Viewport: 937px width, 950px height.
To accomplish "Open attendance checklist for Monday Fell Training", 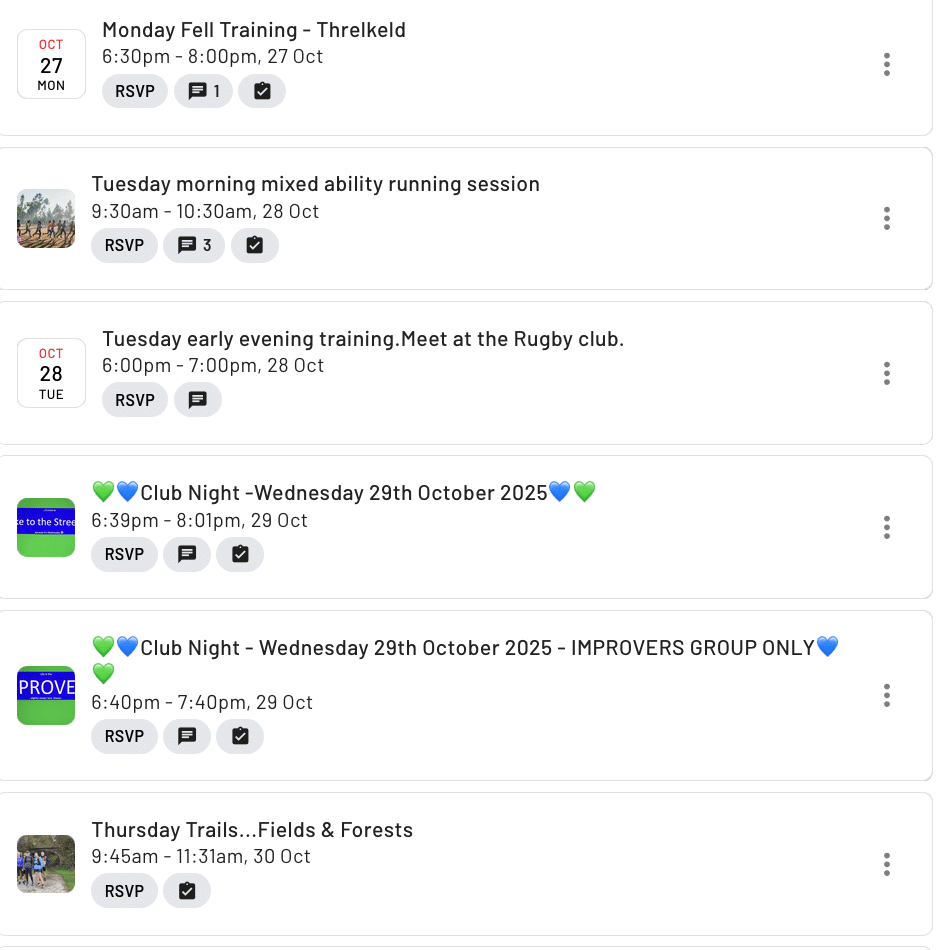I will coord(262,91).
